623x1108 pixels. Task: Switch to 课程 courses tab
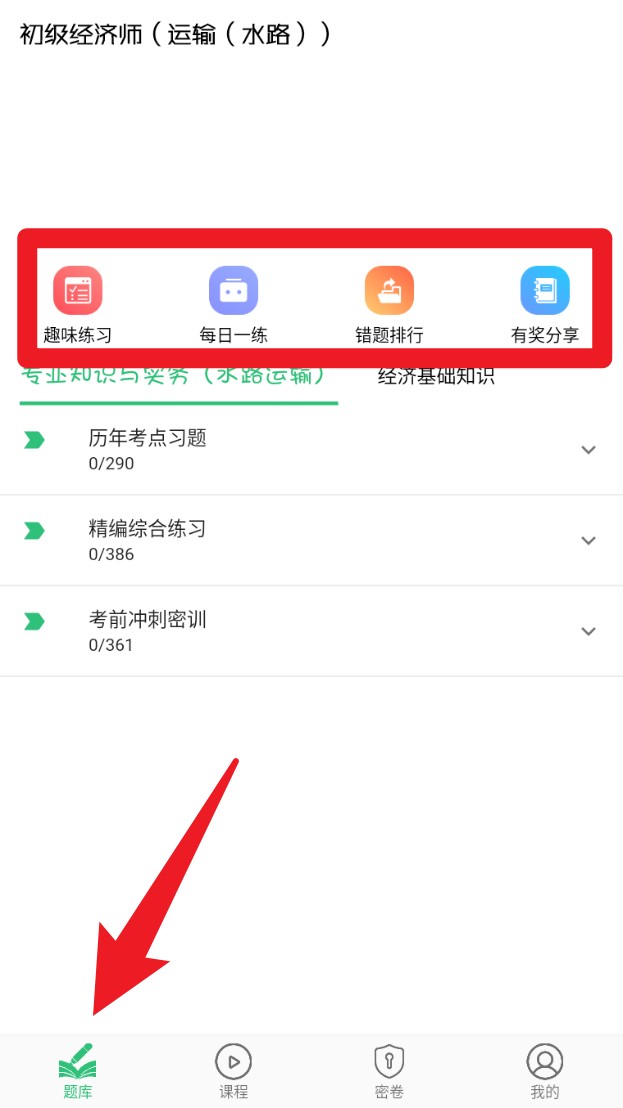point(233,1071)
